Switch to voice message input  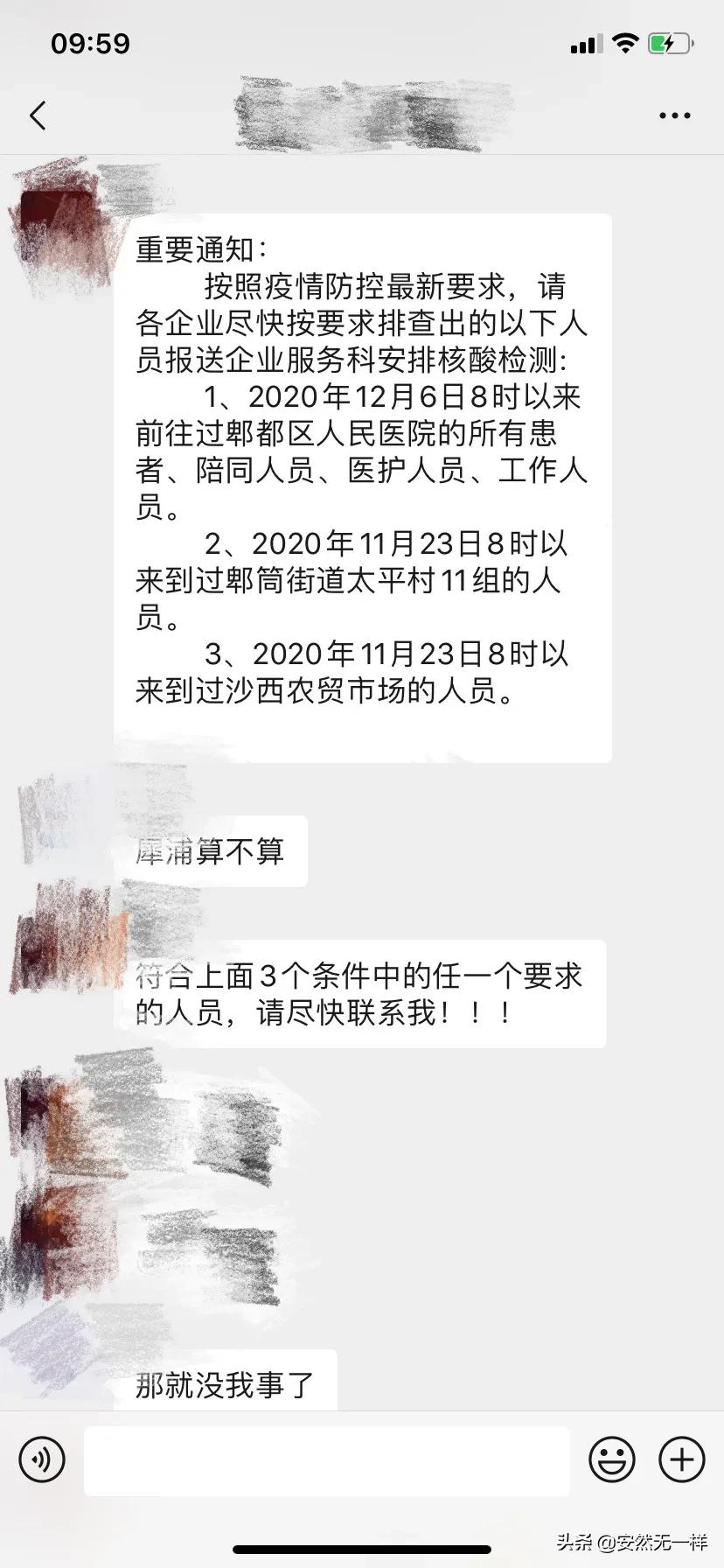coord(42,1459)
